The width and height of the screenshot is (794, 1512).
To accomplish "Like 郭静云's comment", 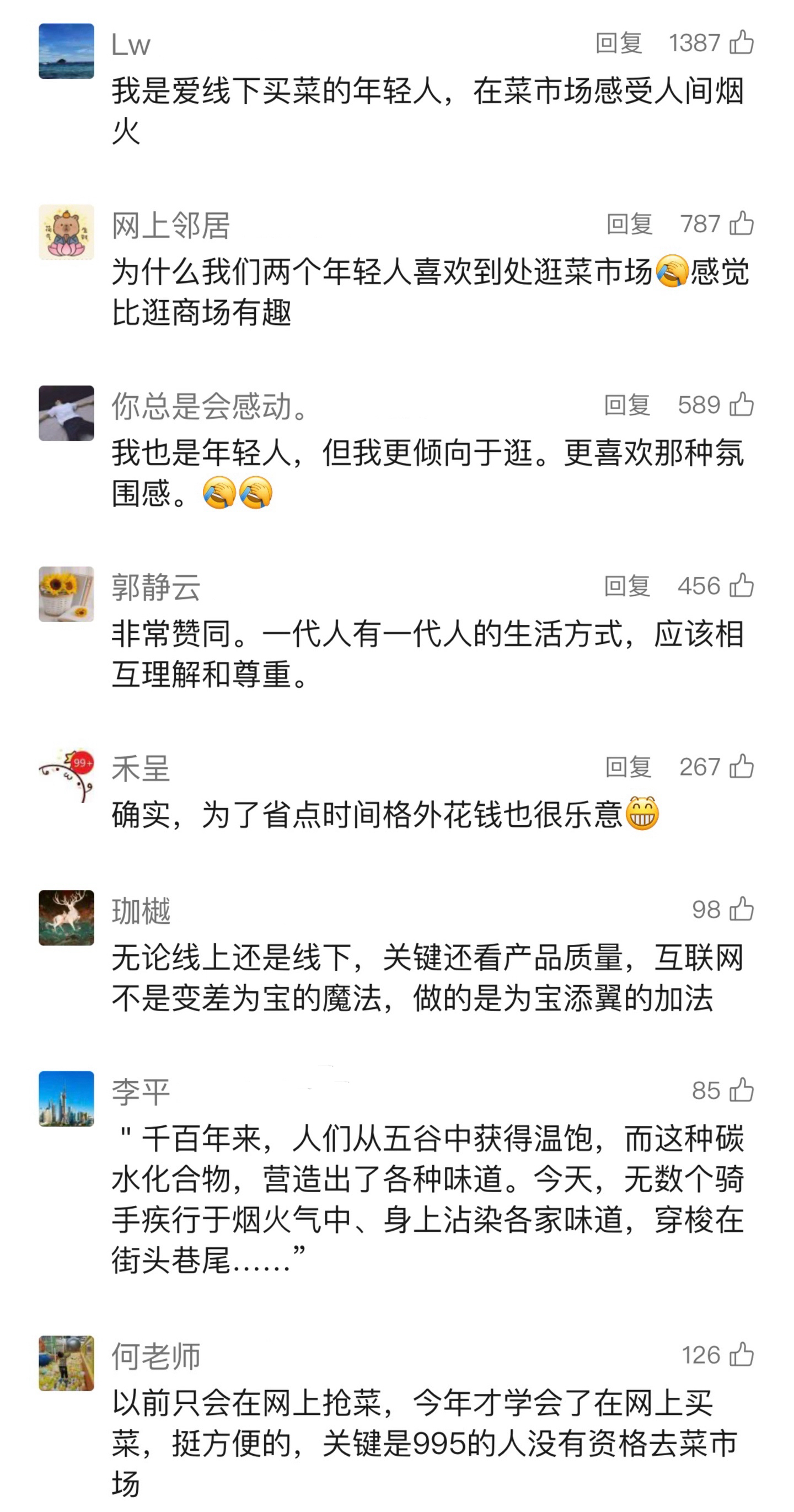I will (741, 585).
